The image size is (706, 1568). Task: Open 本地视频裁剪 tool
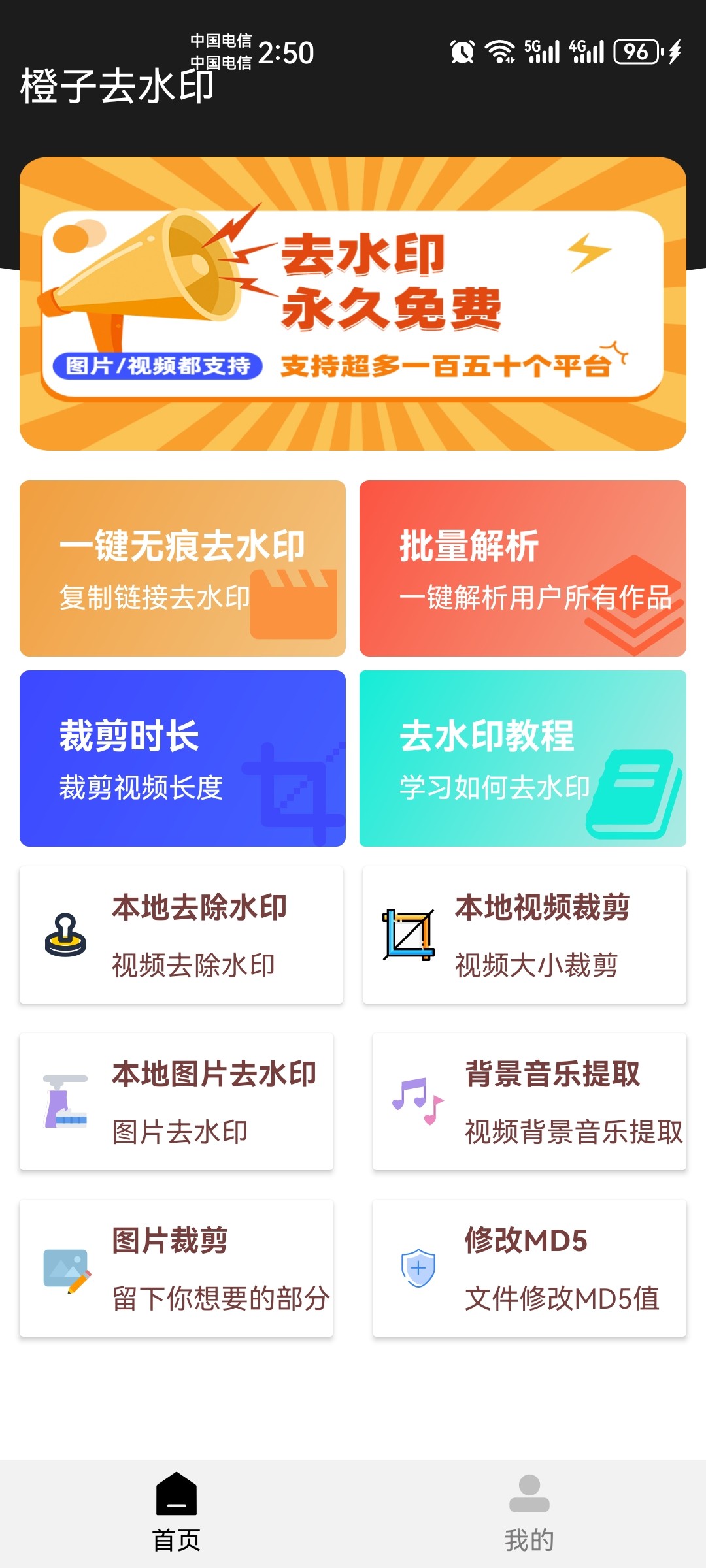524,934
